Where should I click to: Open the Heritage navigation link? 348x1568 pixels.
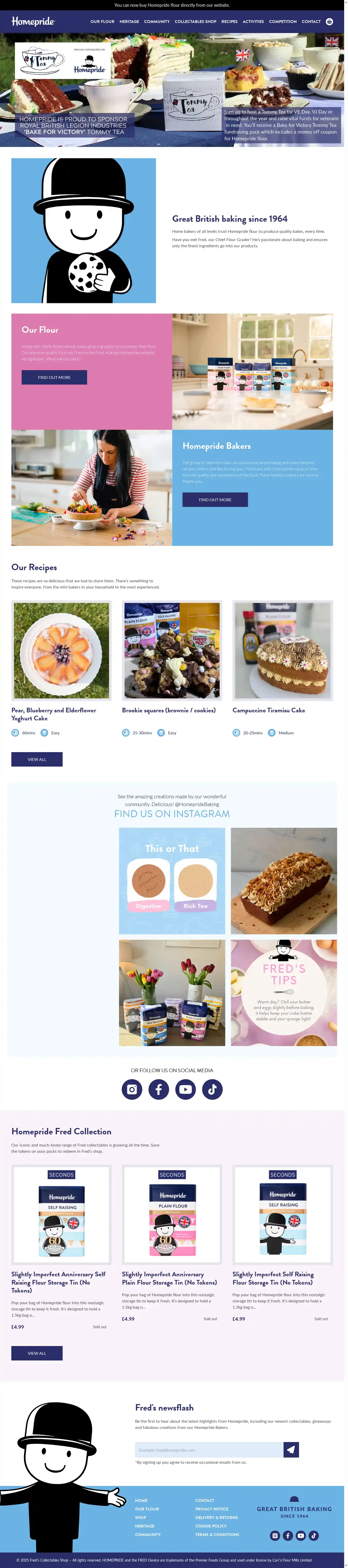click(x=129, y=21)
